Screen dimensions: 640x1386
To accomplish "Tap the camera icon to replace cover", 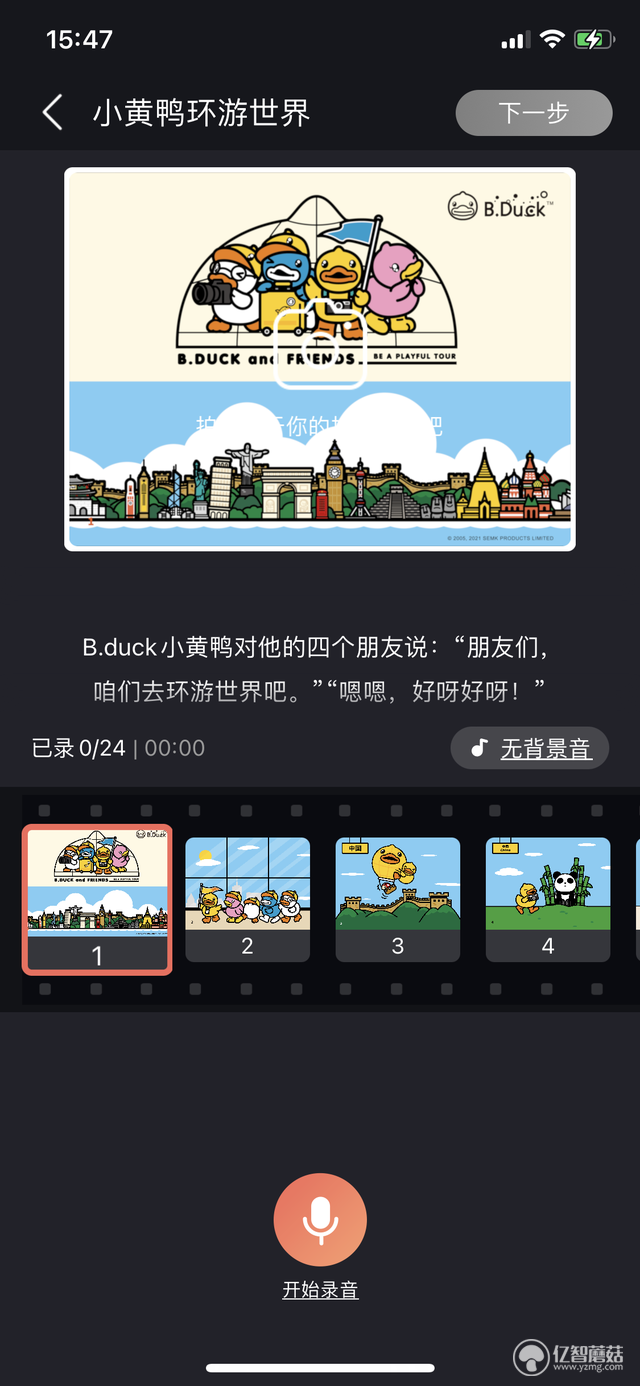I will (x=320, y=343).
